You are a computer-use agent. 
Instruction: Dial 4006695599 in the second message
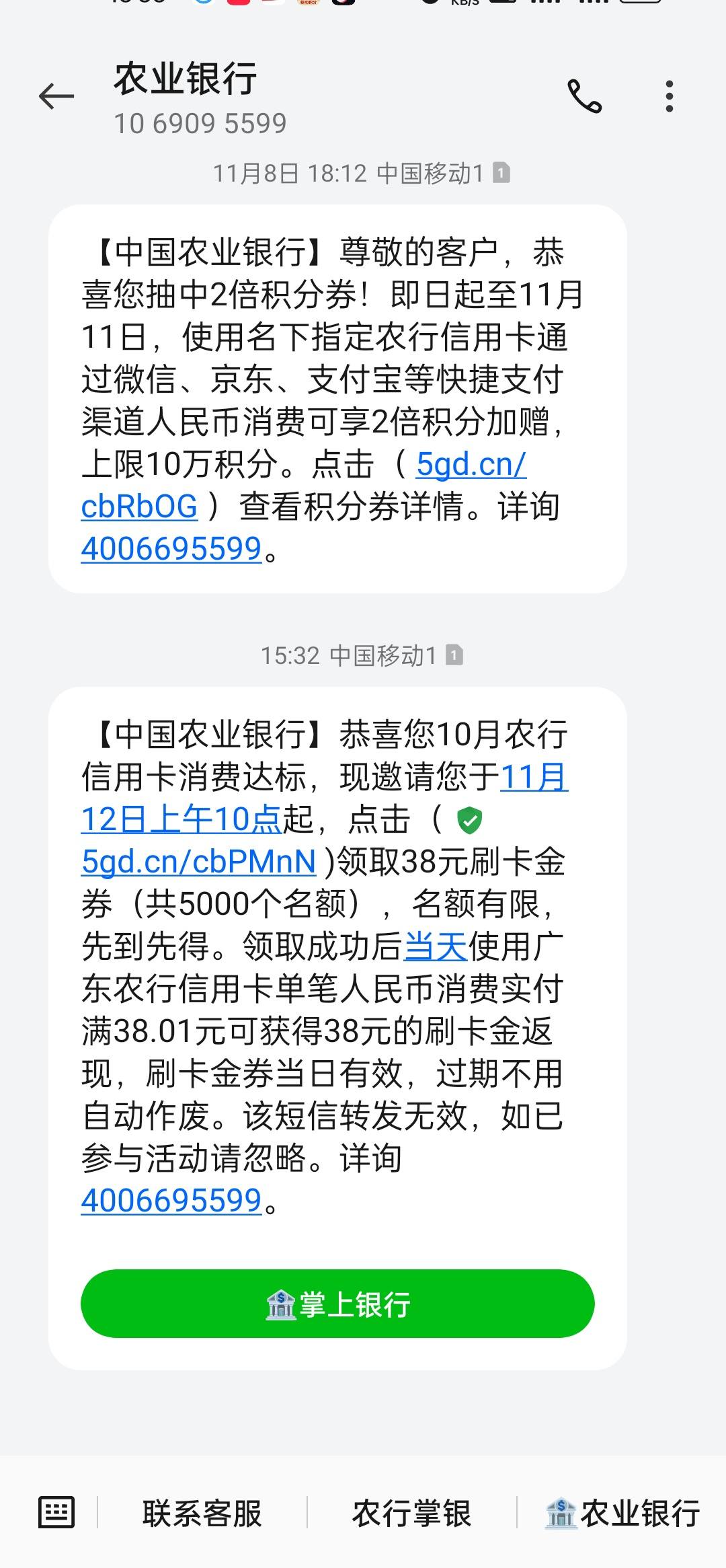click(171, 1201)
